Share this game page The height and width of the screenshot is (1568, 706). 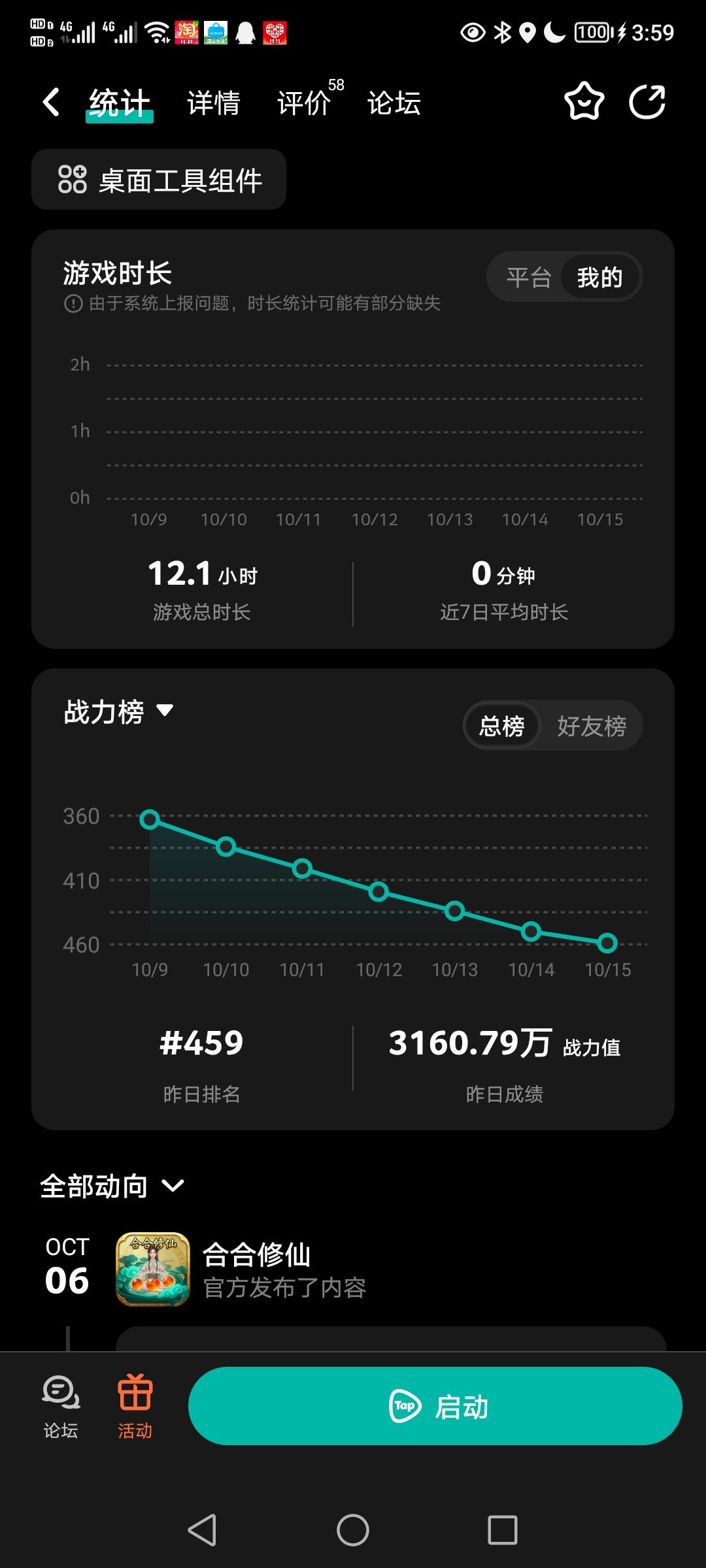pyautogui.click(x=647, y=102)
